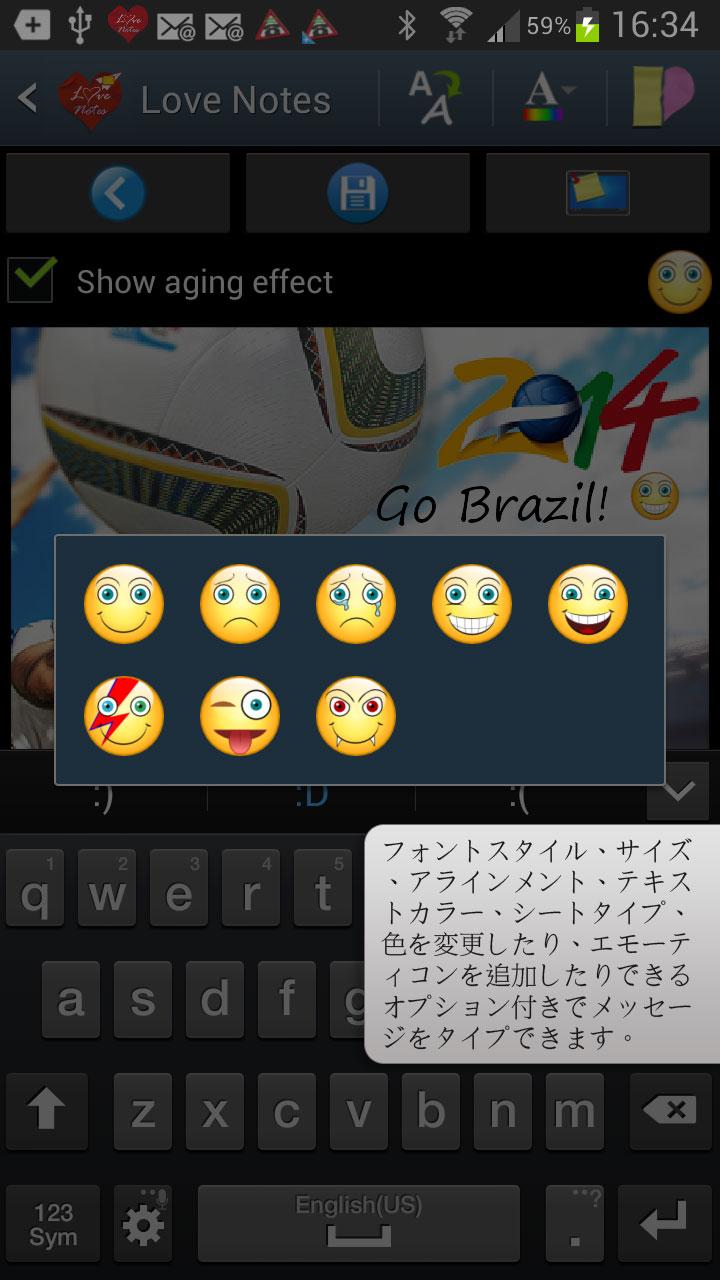Uncheck Show aging effect

coord(32,281)
